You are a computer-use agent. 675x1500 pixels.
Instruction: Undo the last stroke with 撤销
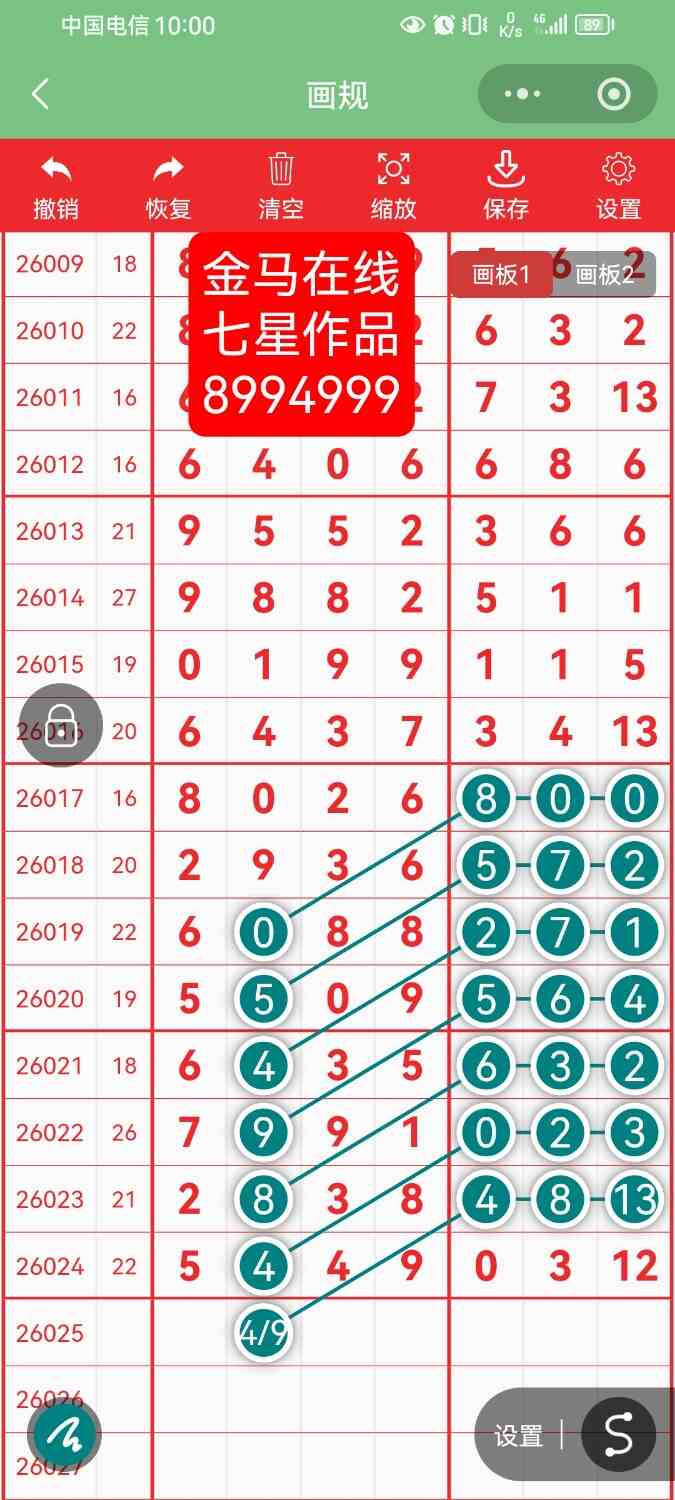point(56,187)
